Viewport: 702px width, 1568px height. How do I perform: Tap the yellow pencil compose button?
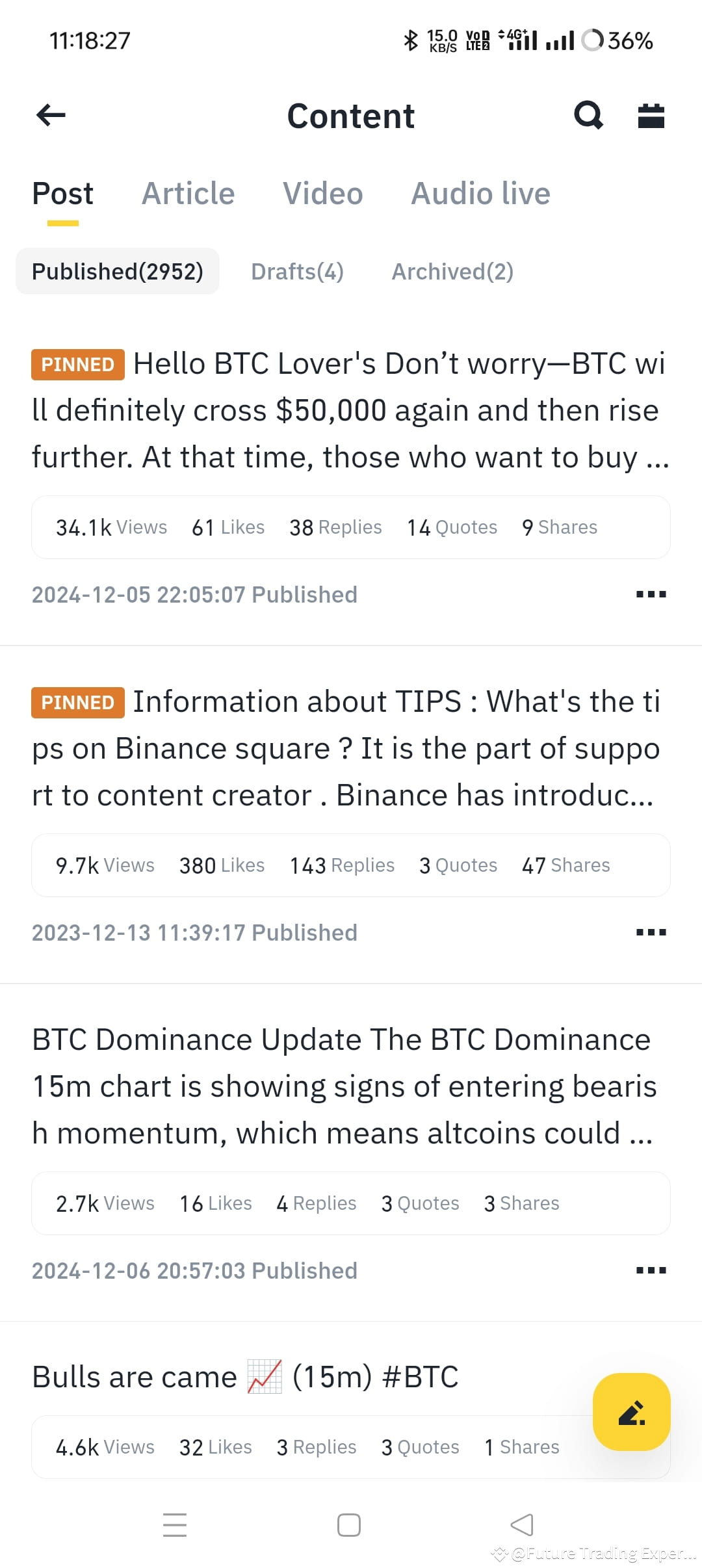tap(631, 1412)
